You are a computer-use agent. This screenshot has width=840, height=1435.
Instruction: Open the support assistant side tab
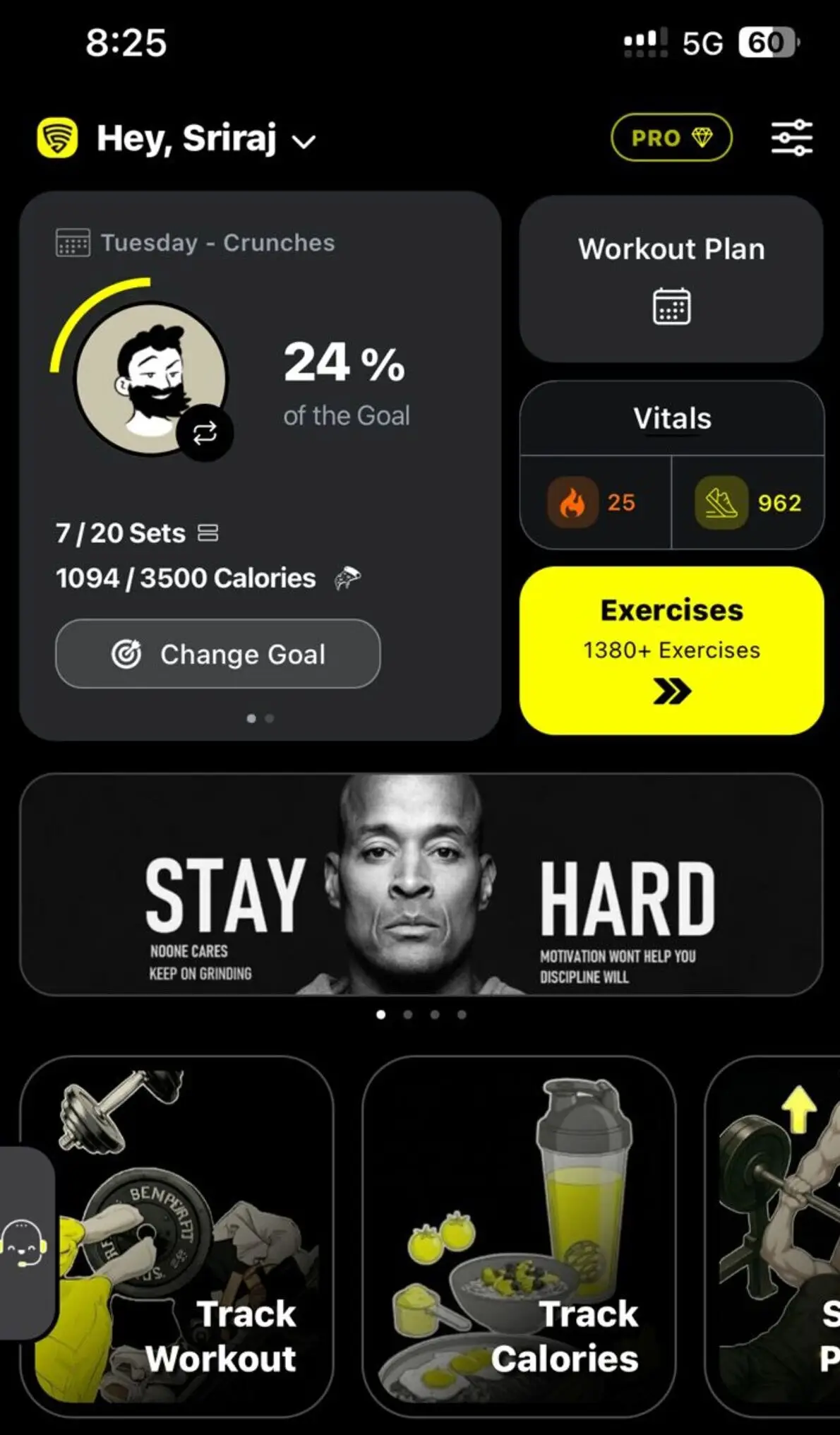click(25, 1244)
